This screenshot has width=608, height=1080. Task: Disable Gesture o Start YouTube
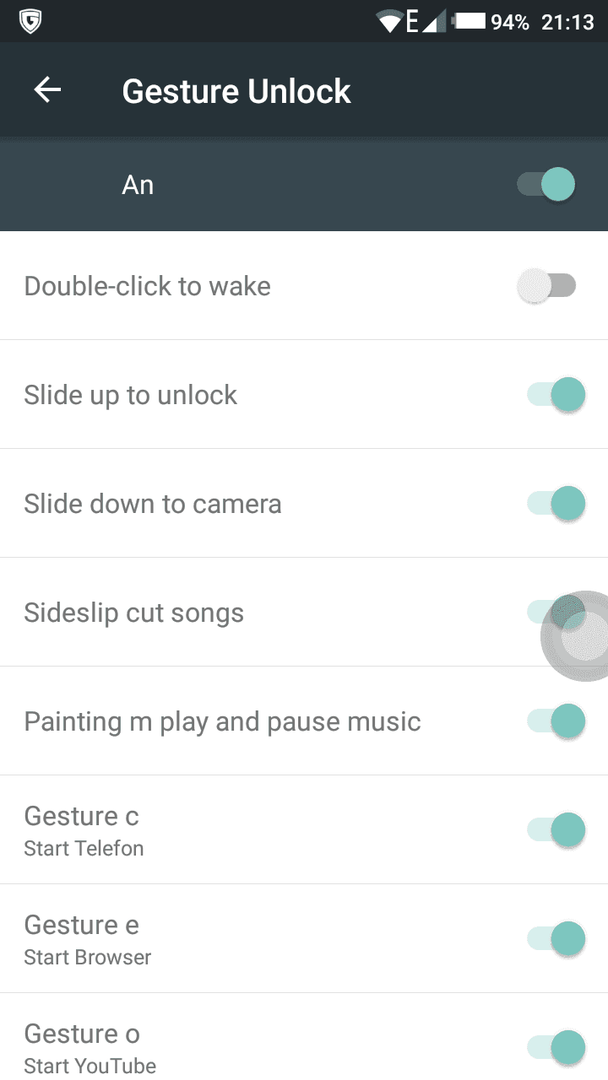[x=556, y=1048]
